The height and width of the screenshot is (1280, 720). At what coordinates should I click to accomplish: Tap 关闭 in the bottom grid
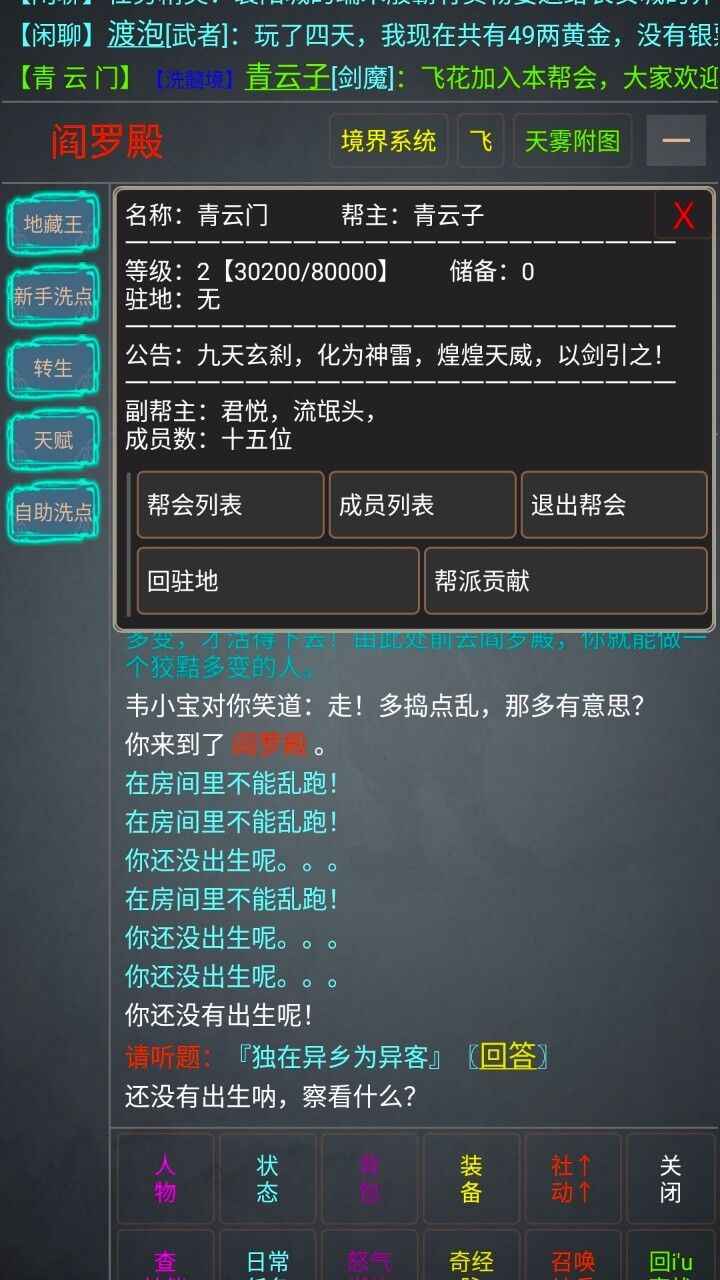pos(670,1179)
